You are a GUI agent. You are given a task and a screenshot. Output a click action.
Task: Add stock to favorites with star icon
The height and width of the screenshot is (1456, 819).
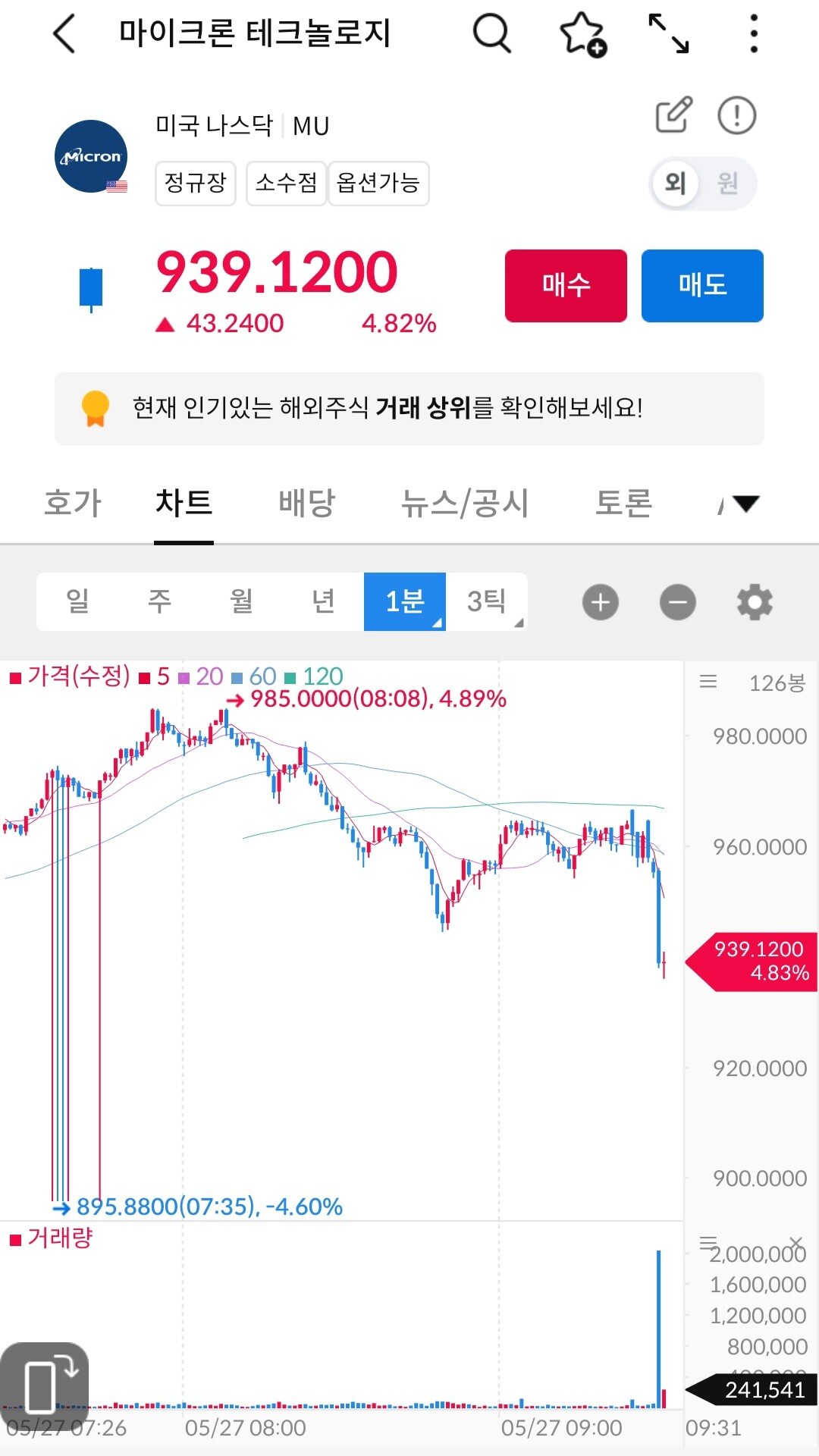pos(582,35)
